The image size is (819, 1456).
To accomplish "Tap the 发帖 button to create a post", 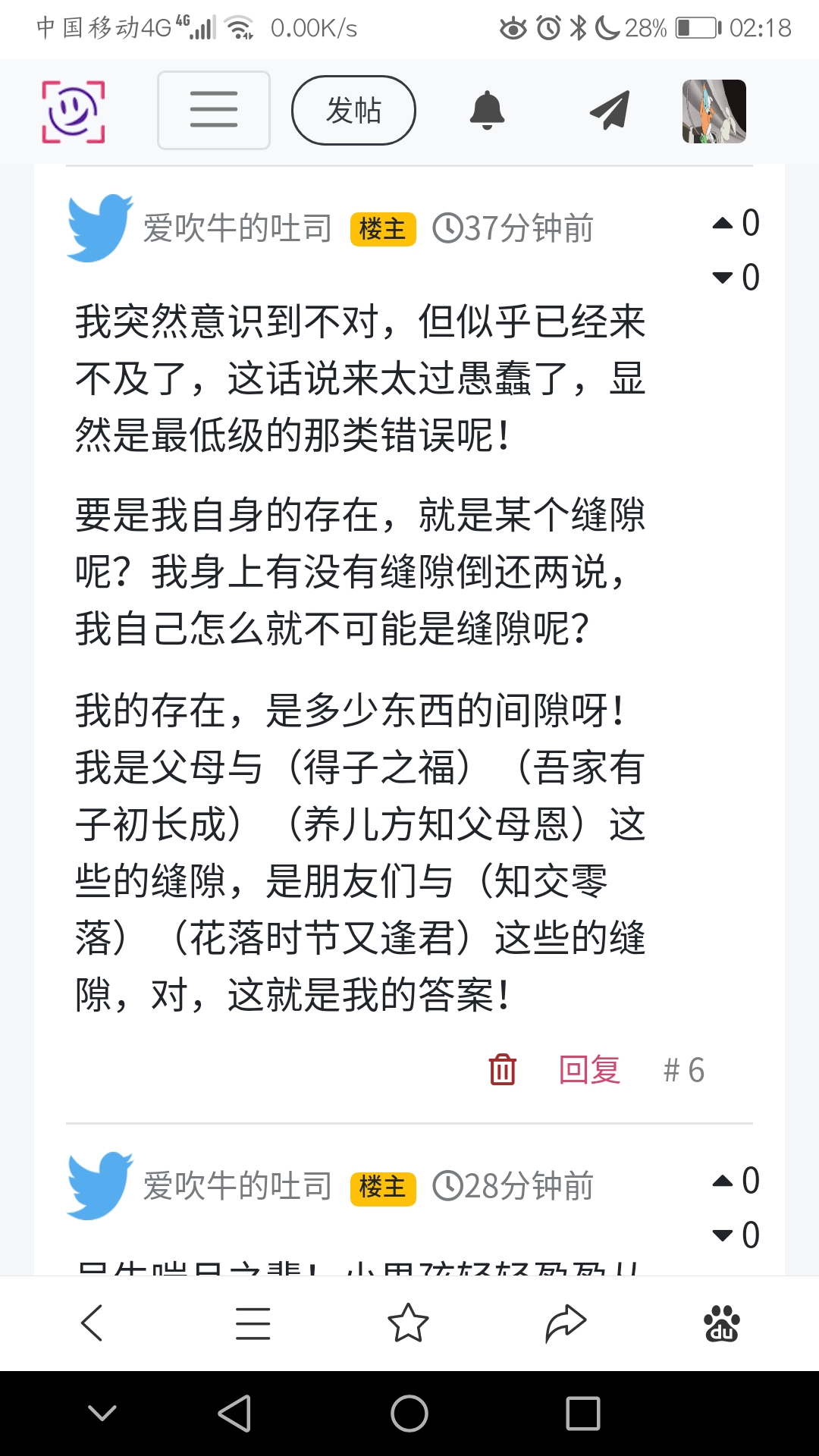I will pyautogui.click(x=353, y=110).
